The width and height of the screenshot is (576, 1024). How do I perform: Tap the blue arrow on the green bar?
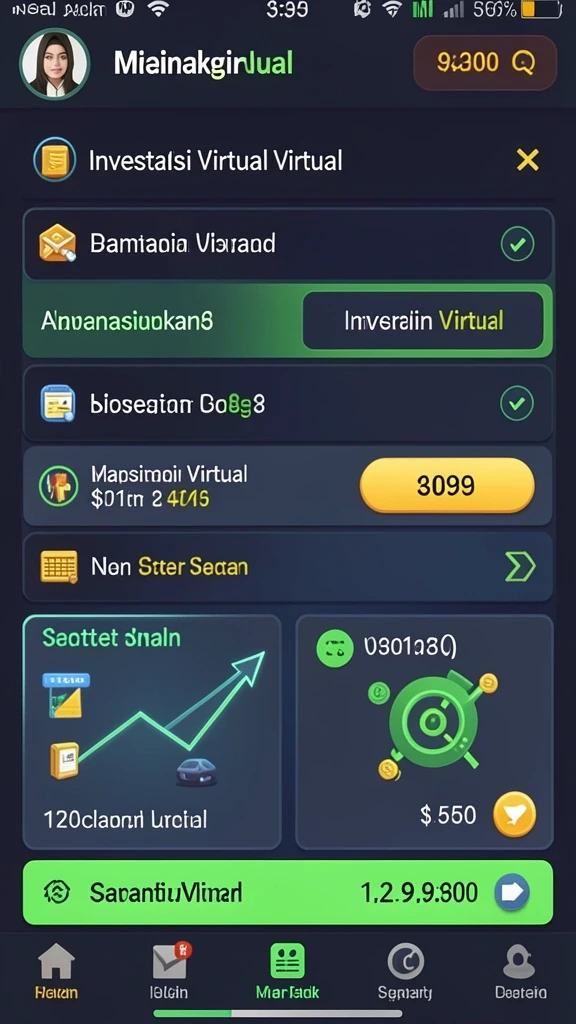click(x=512, y=892)
